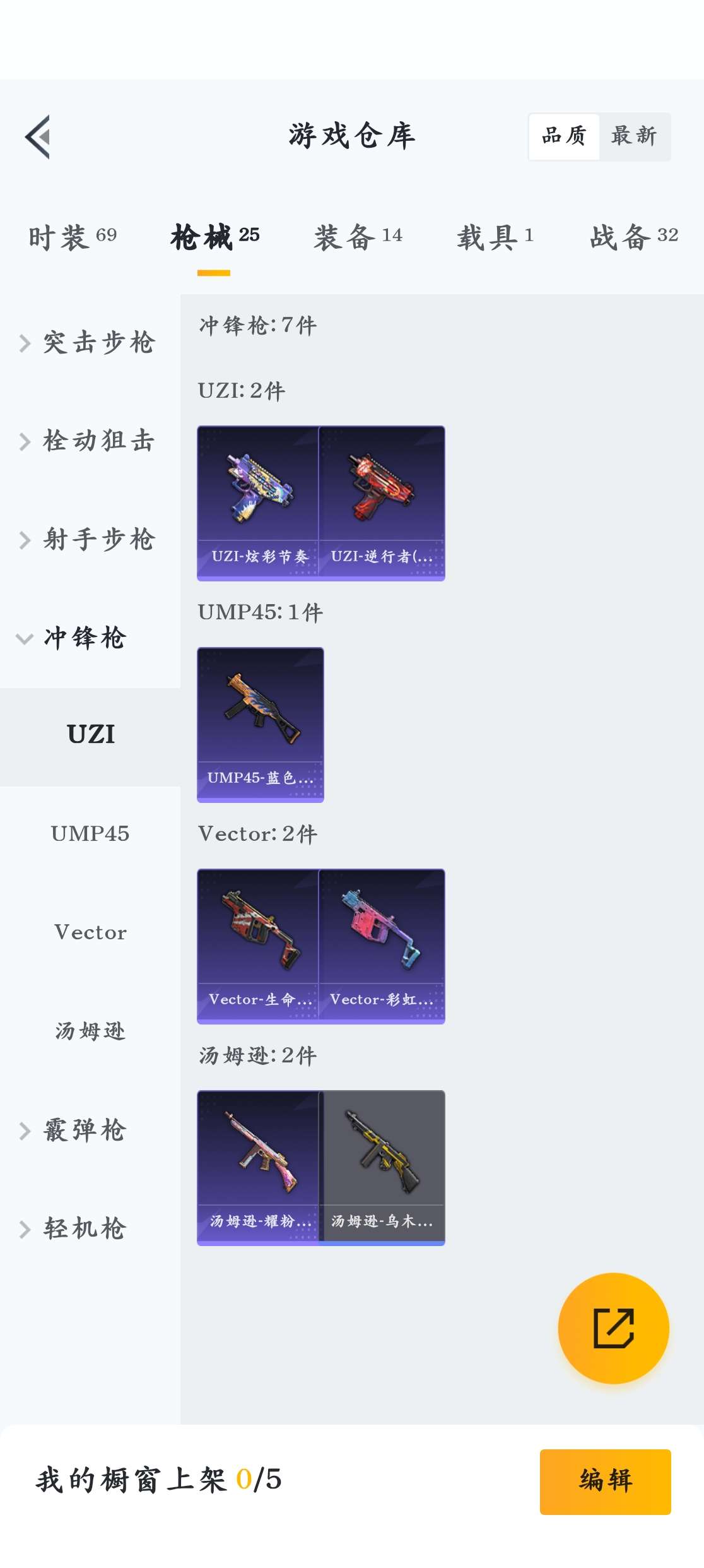Open 汤姆逊-乌木 skin card
This screenshot has width=704, height=1568.
tap(383, 1167)
